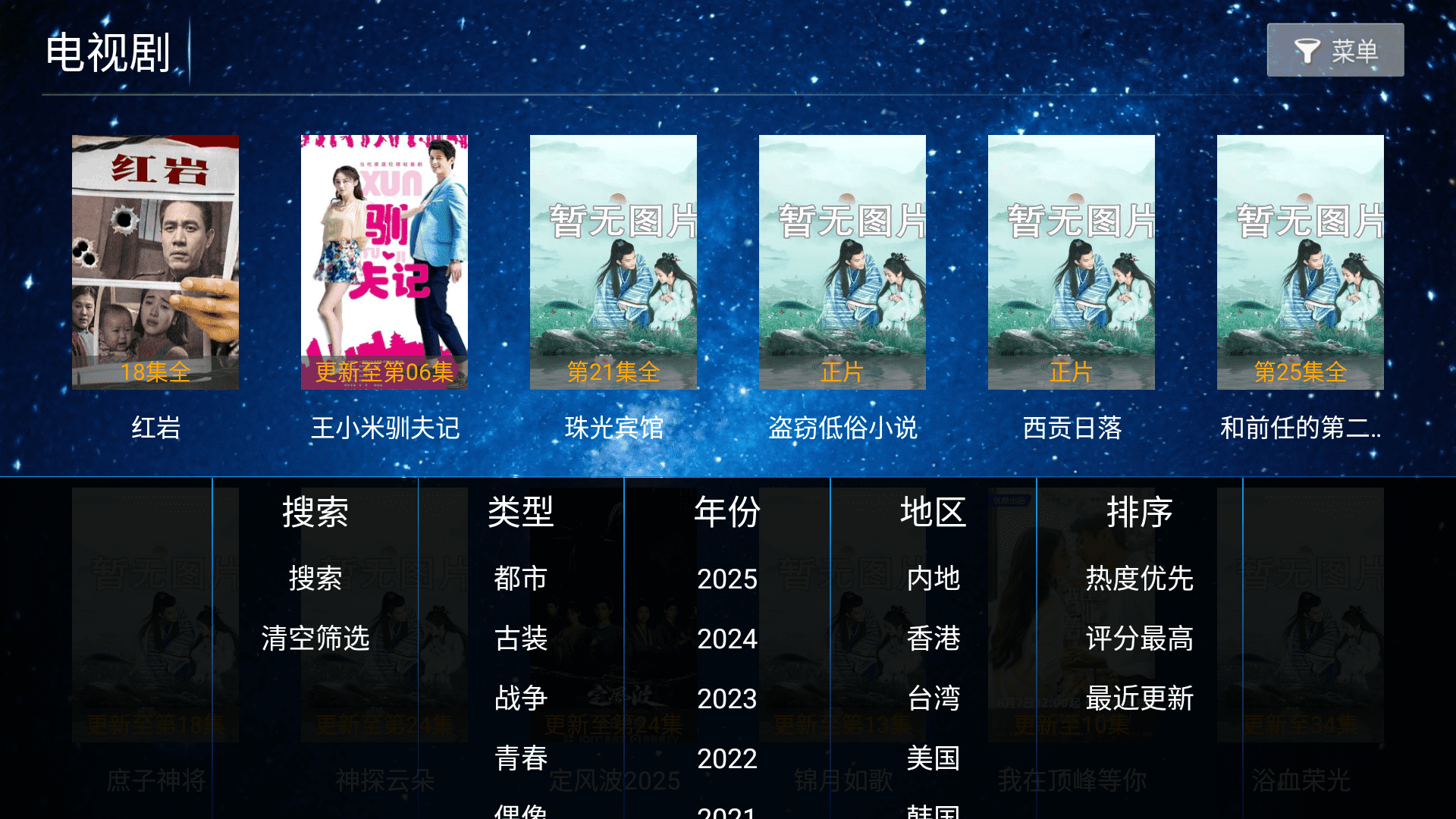Open the 红岩 drama card
Viewport: 1456px width, 819px height.
(x=155, y=262)
